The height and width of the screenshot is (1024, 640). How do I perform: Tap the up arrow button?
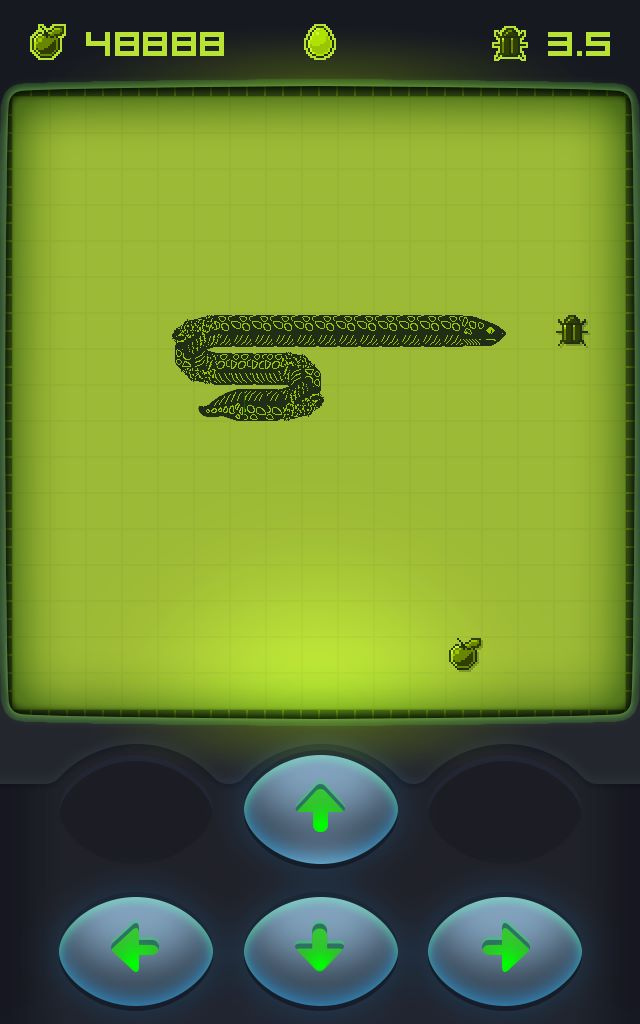[x=321, y=809]
